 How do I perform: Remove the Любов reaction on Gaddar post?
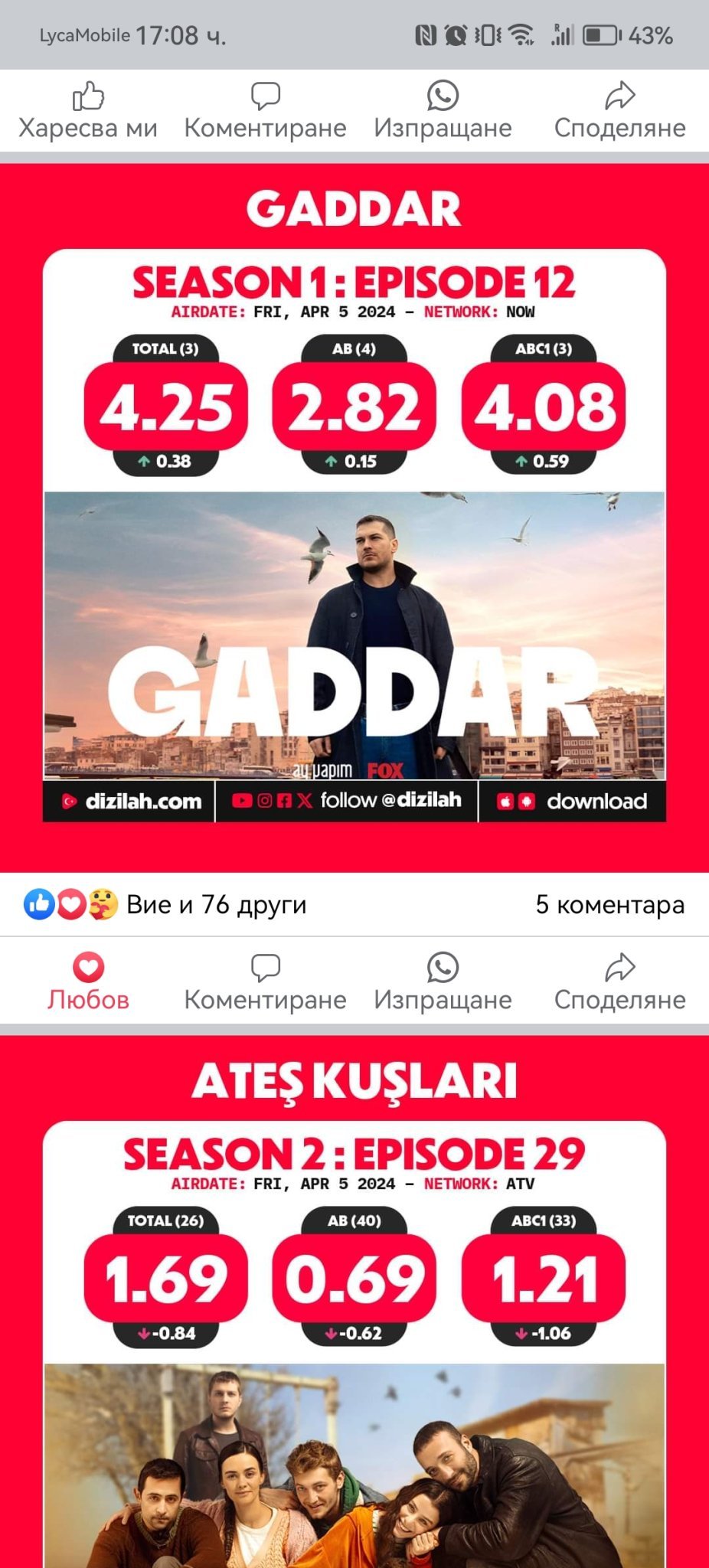(x=88, y=982)
